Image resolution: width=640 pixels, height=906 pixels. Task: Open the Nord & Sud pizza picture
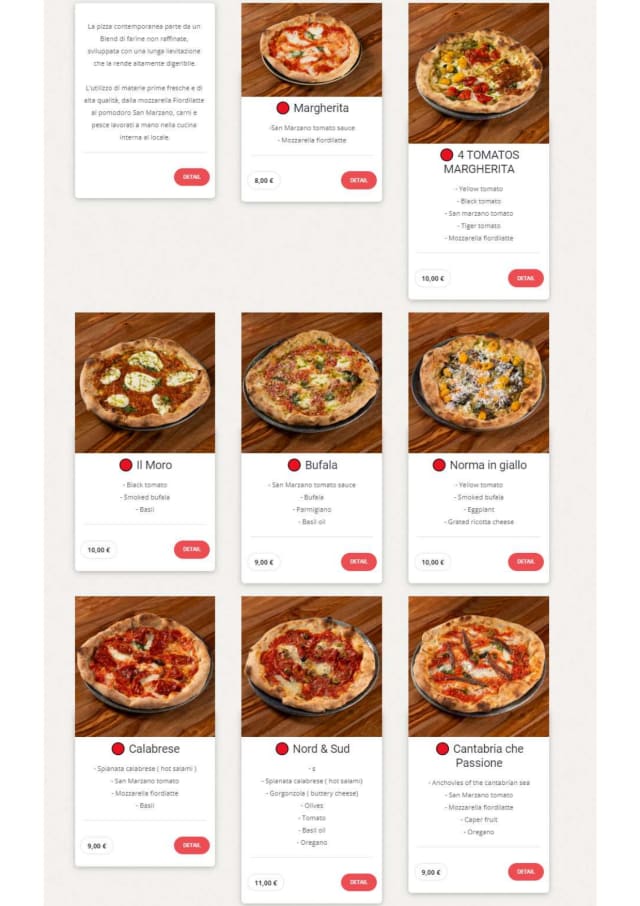pos(311,666)
